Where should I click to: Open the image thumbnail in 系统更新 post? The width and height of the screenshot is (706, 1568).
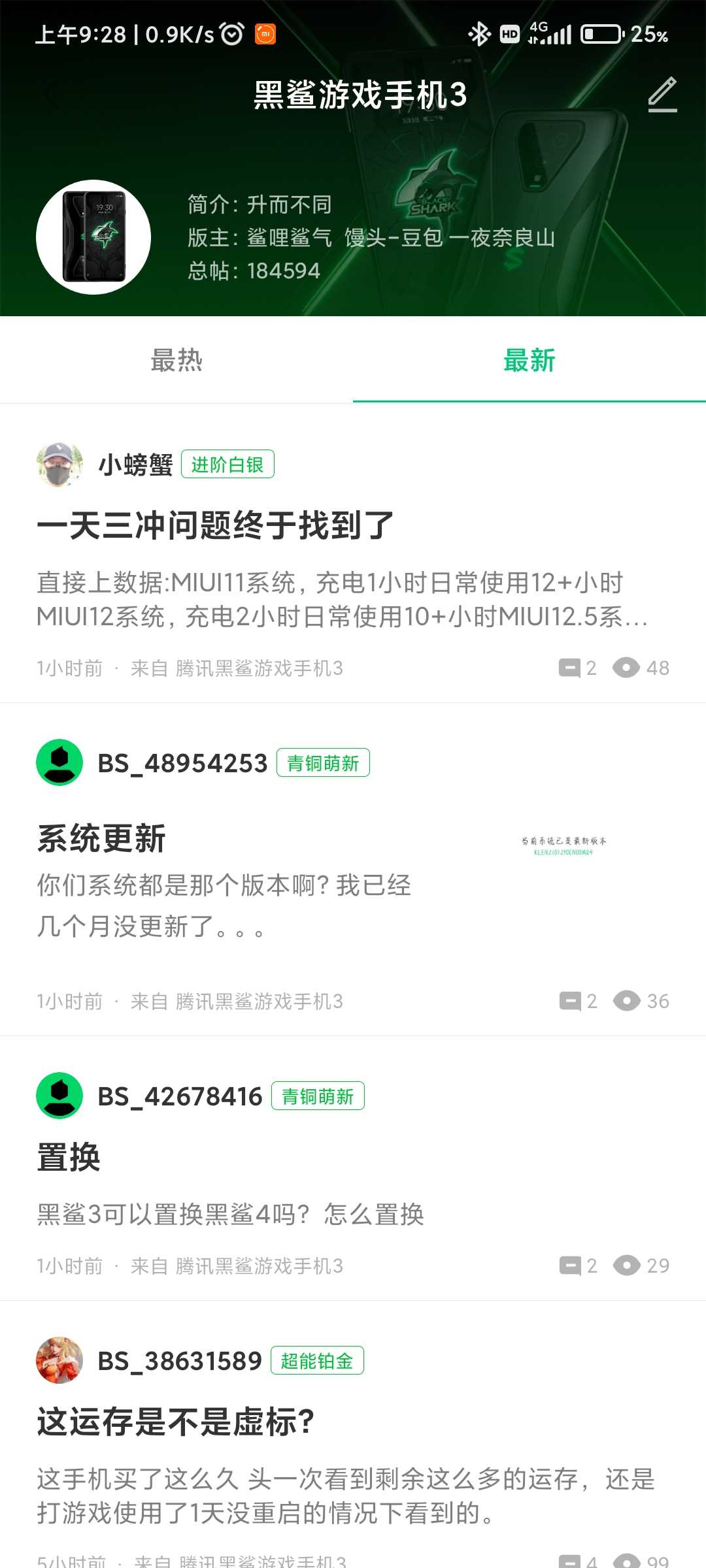[563, 847]
